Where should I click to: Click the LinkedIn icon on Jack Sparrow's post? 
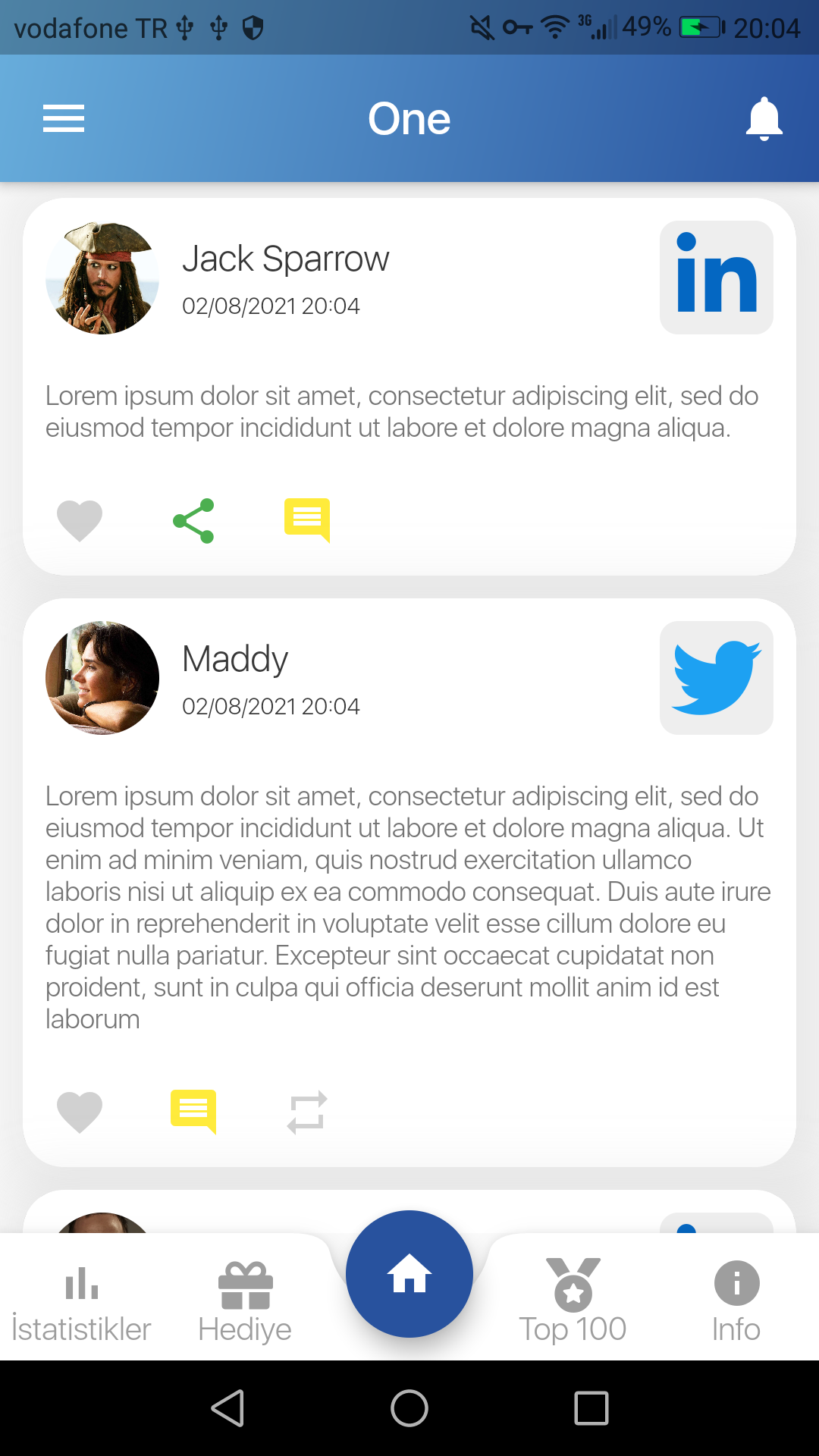pyautogui.click(x=716, y=276)
